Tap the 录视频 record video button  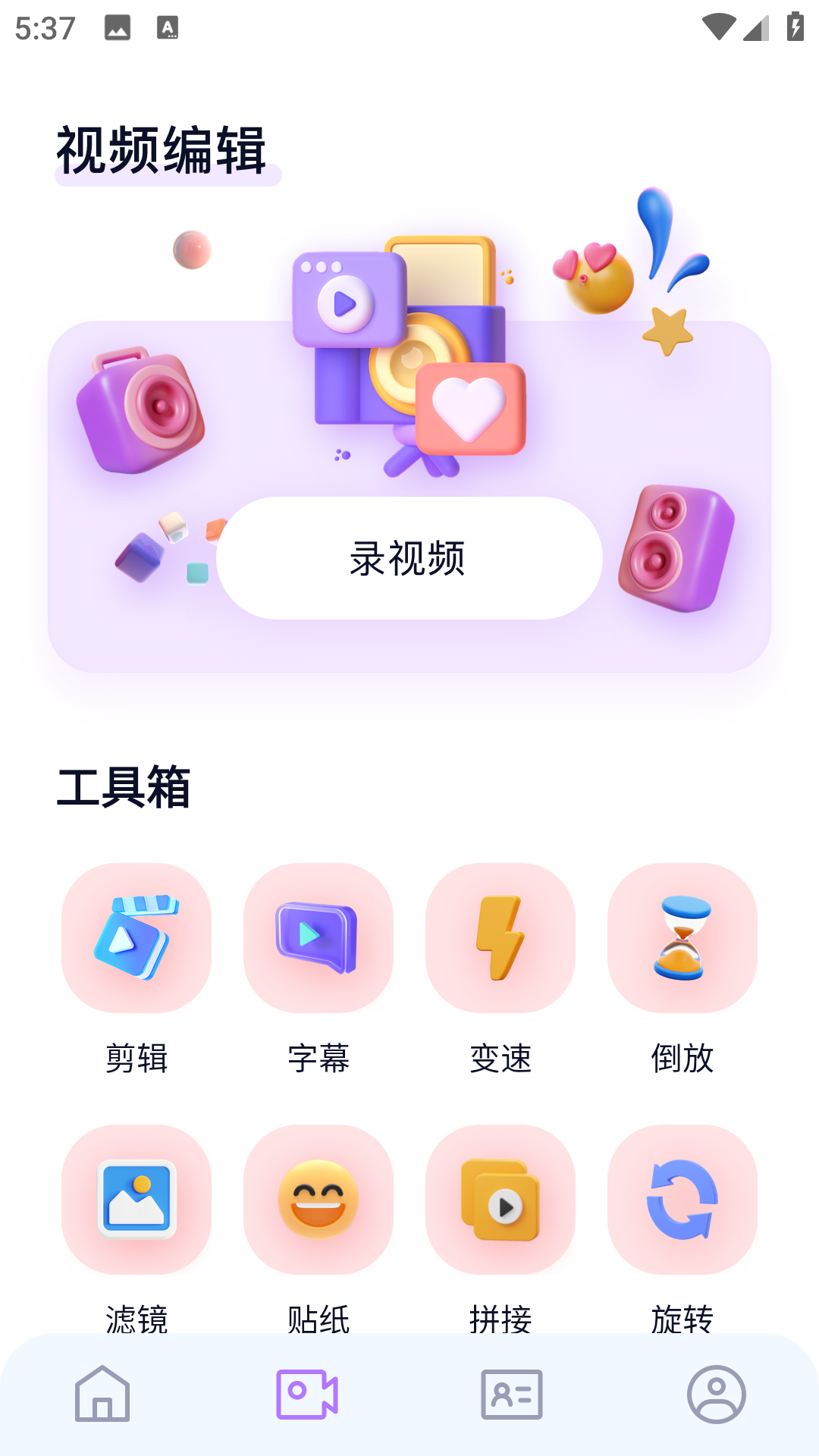pyautogui.click(x=409, y=558)
